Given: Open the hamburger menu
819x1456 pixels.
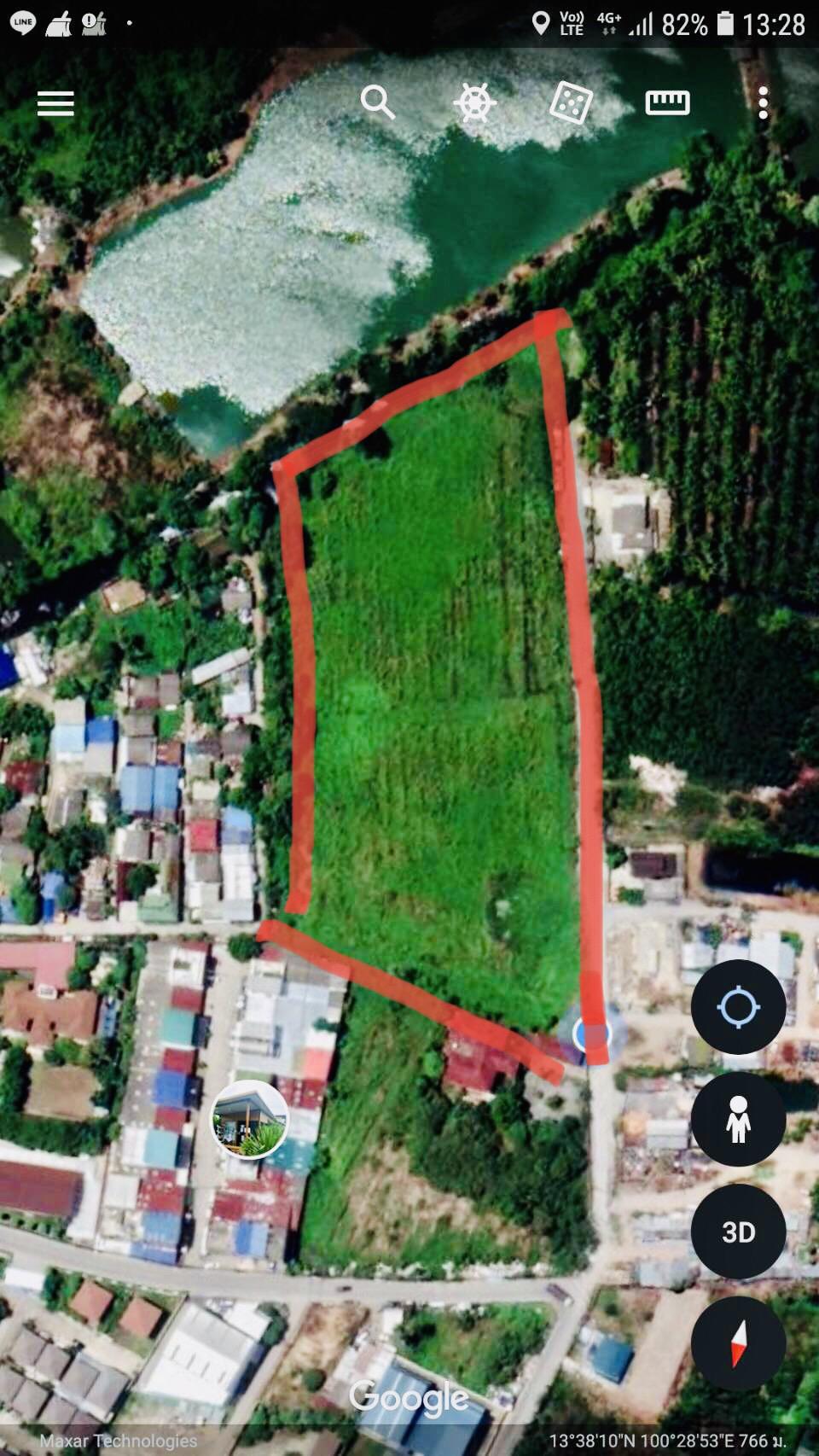Looking at the screenshot, I should [55, 103].
